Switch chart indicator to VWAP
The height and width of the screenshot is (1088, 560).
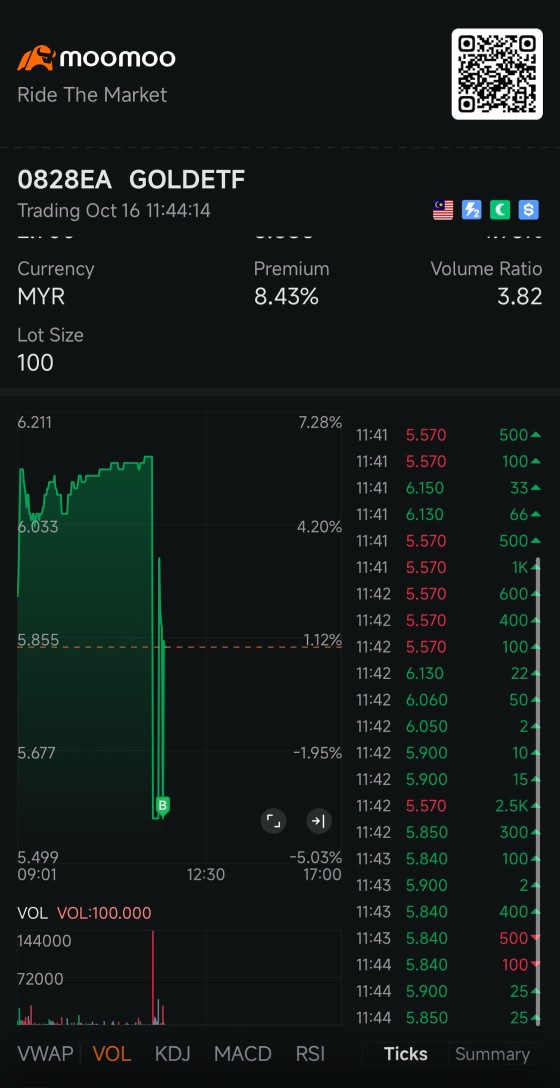[x=45, y=1053]
